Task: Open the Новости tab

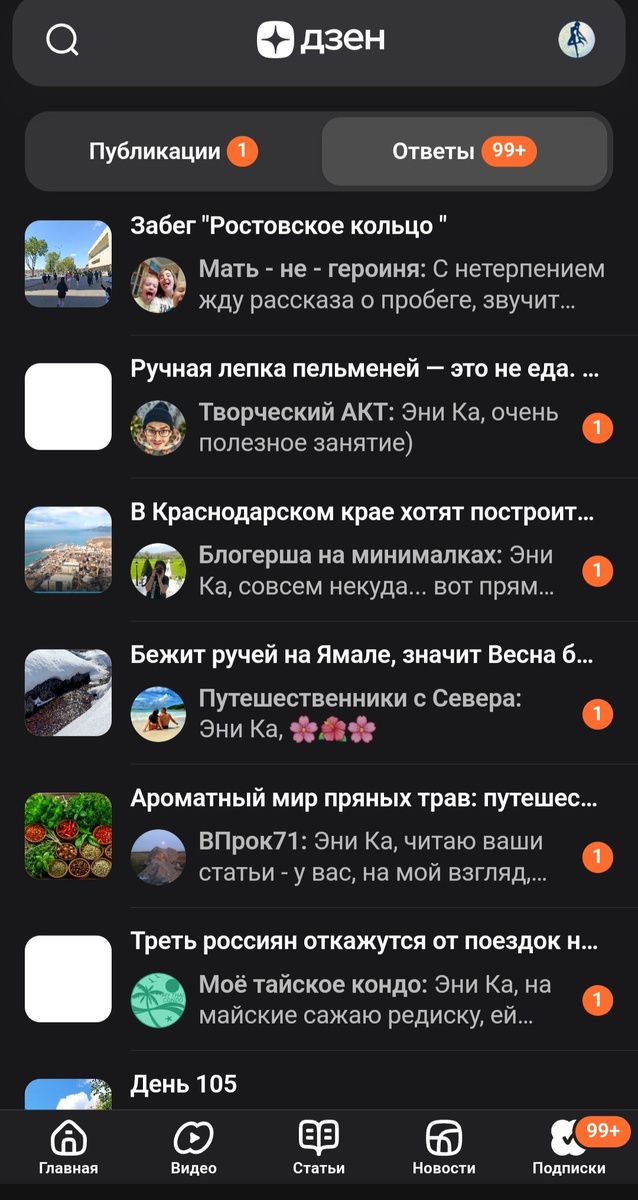Action: (444, 1148)
